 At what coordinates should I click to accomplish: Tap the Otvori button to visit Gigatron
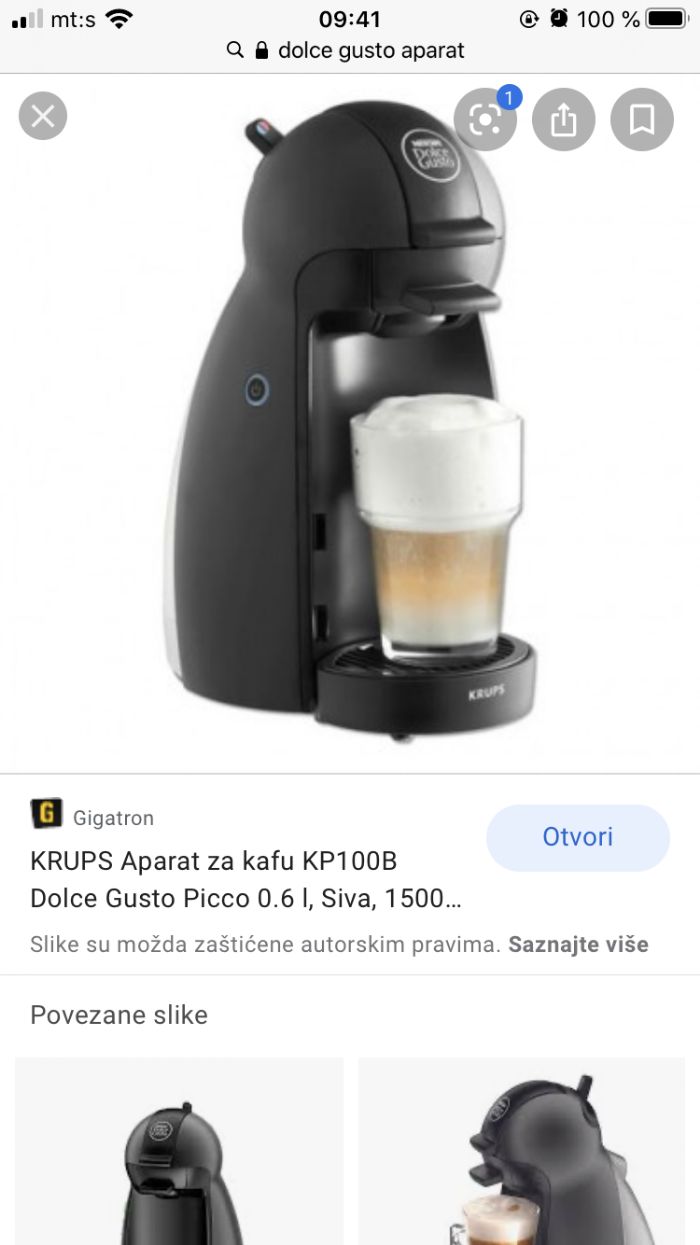(577, 837)
